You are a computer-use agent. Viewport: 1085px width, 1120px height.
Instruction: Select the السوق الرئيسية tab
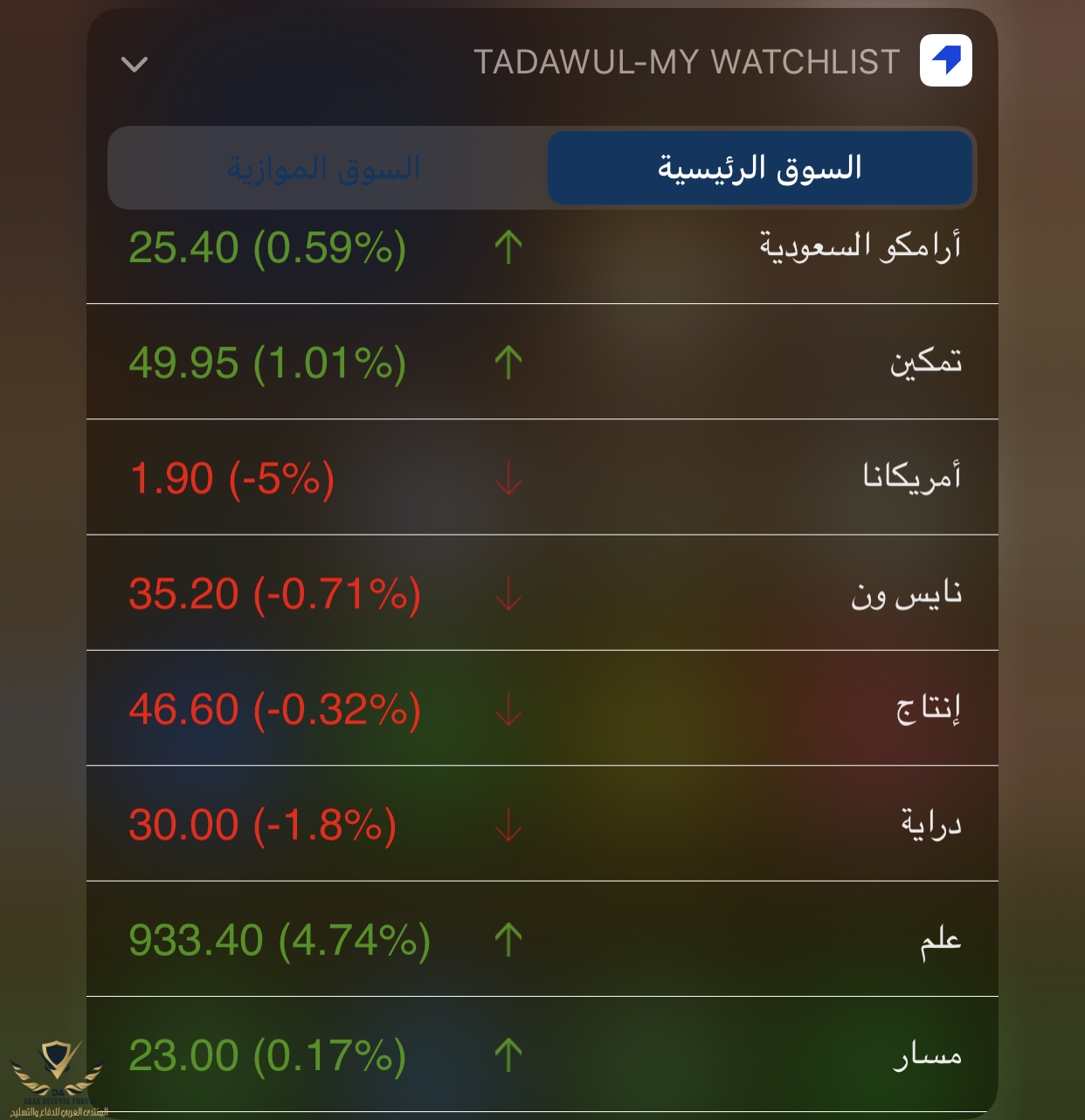759,168
